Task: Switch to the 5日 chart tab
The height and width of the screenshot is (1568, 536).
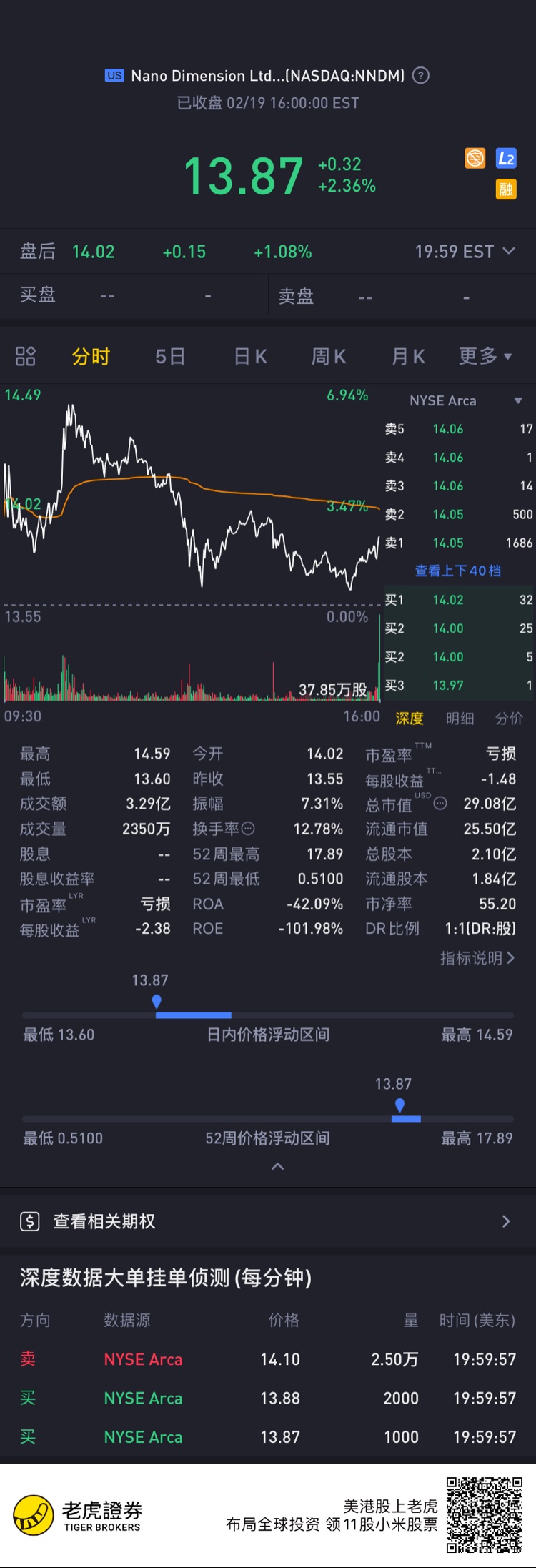Action: [x=170, y=356]
